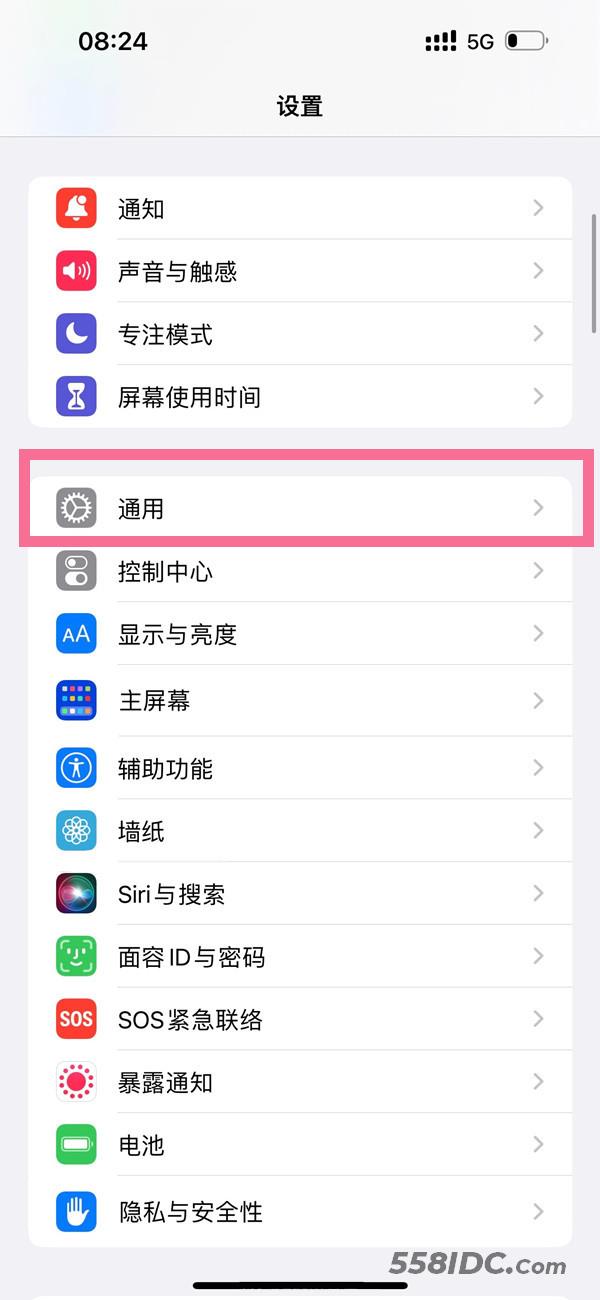Open 隐私与安全性 settings

(300, 1211)
